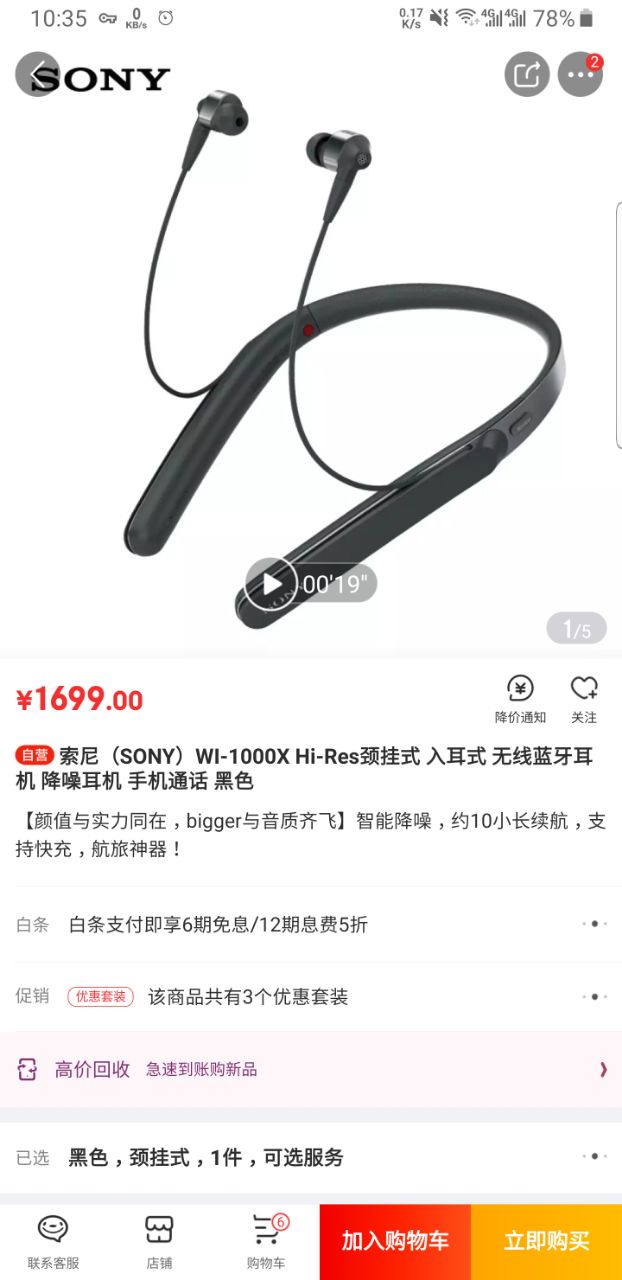Play the 00'19" product video
The image size is (622, 1280).
[x=272, y=583]
